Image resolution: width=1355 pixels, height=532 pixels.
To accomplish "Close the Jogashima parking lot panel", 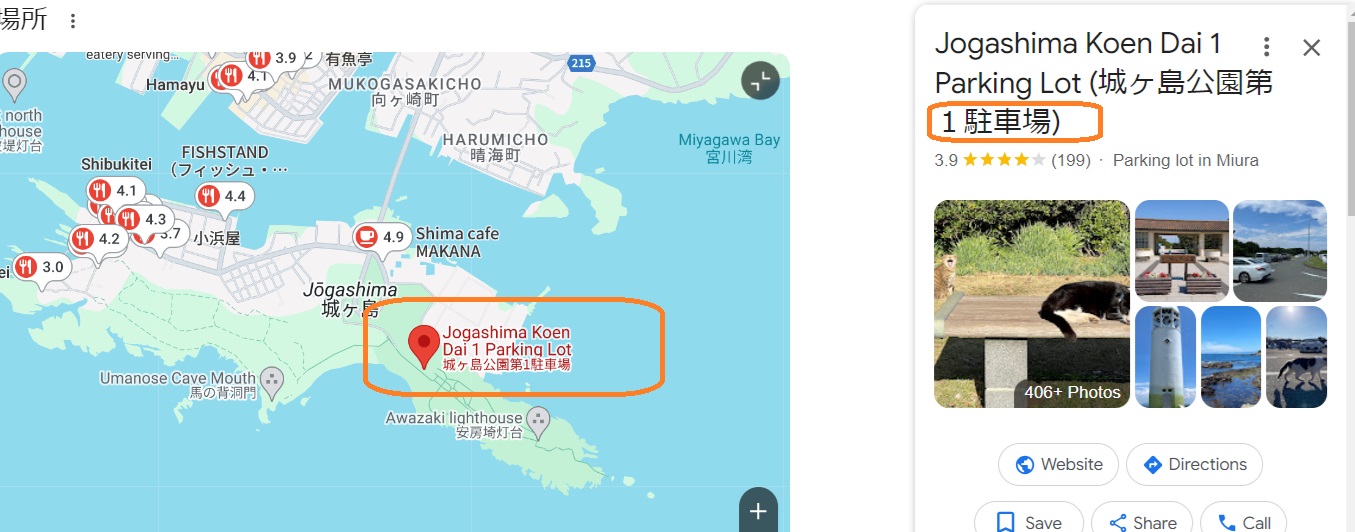I will coord(1311,47).
